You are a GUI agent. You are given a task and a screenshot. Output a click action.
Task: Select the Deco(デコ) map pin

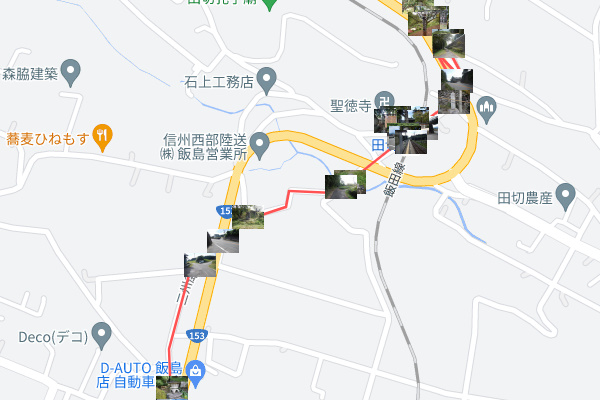101,332
